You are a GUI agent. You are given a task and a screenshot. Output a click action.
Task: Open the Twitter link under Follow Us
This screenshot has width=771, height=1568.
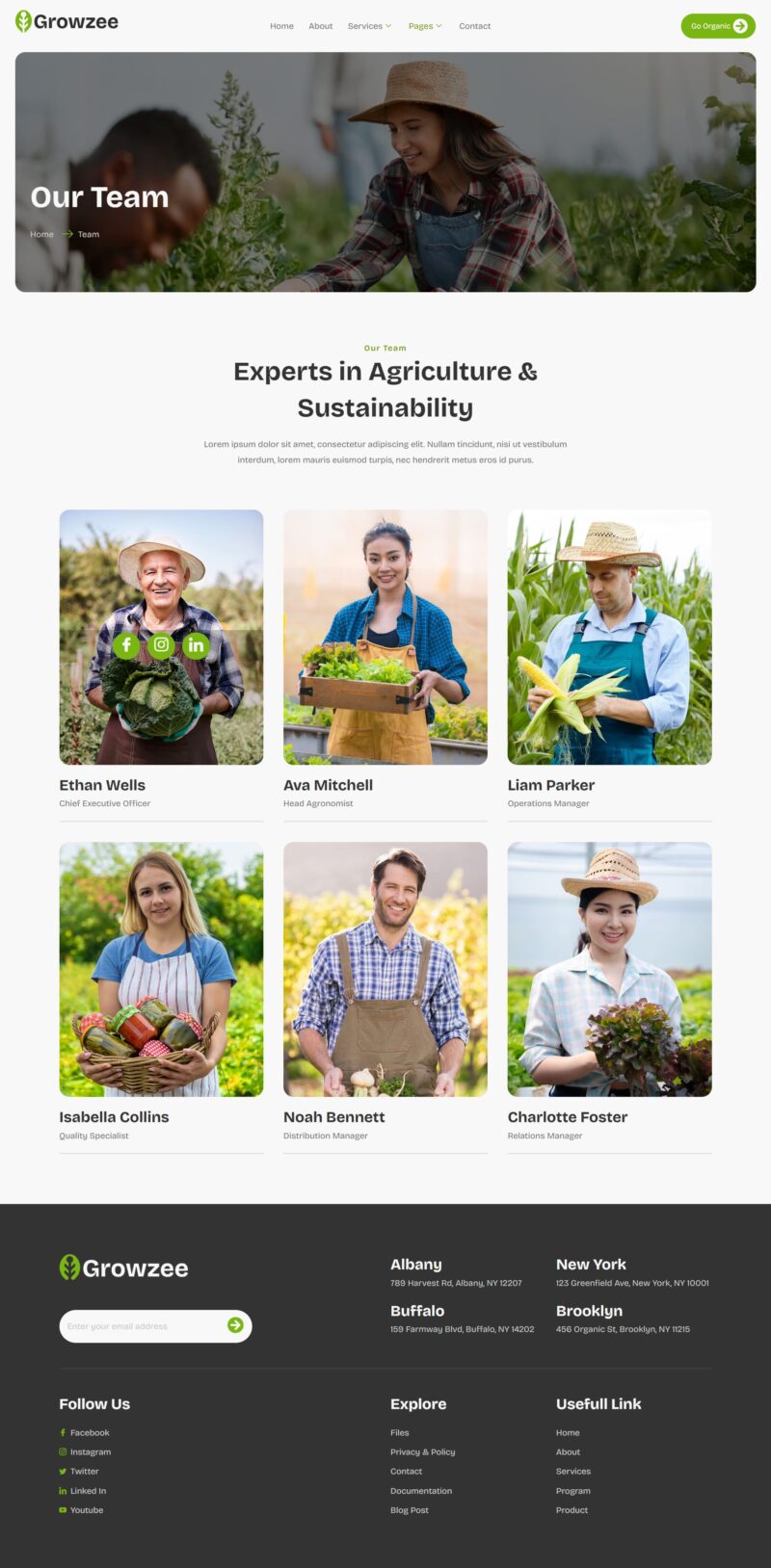pyautogui.click(x=84, y=1471)
